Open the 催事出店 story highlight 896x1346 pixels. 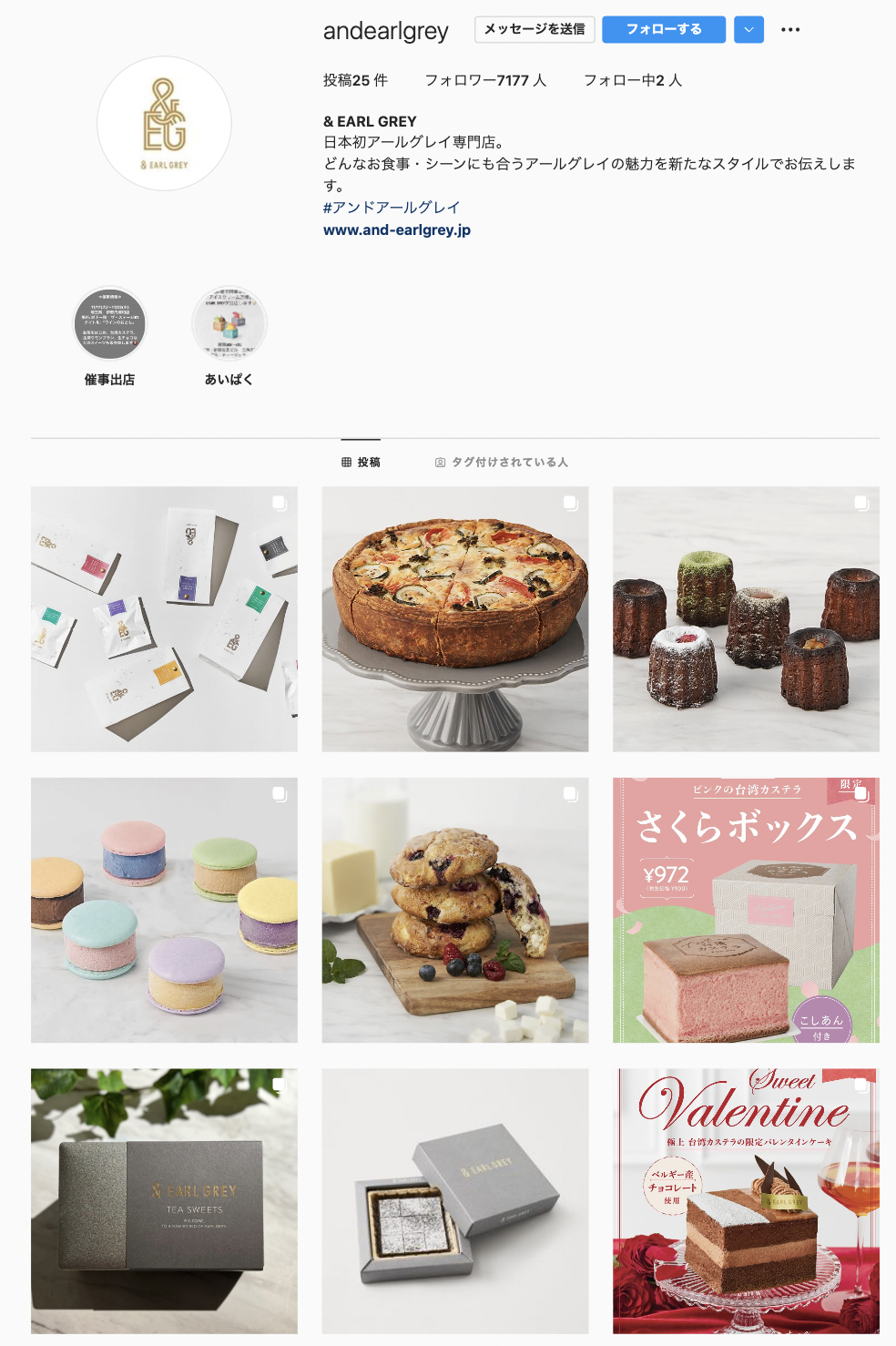point(109,325)
